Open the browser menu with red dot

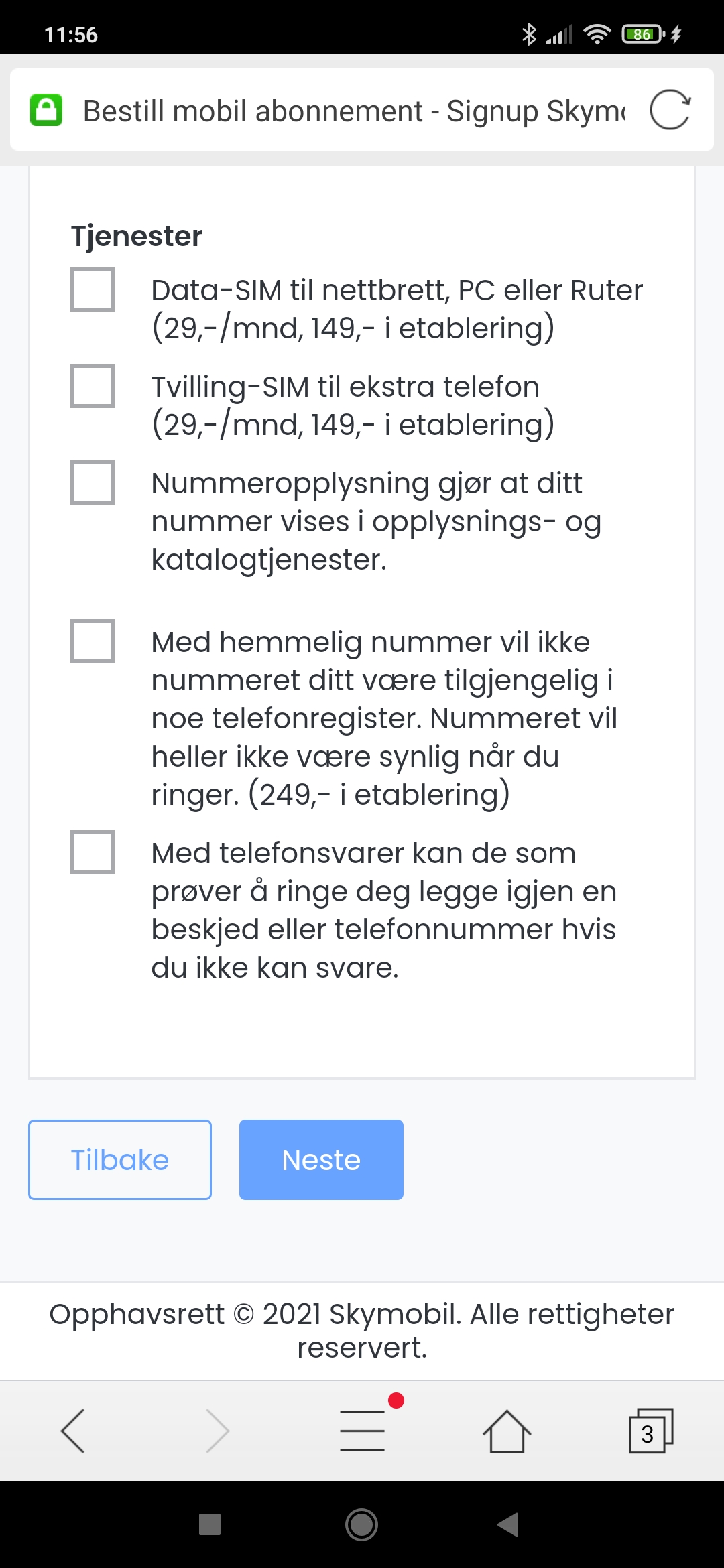click(x=363, y=1430)
